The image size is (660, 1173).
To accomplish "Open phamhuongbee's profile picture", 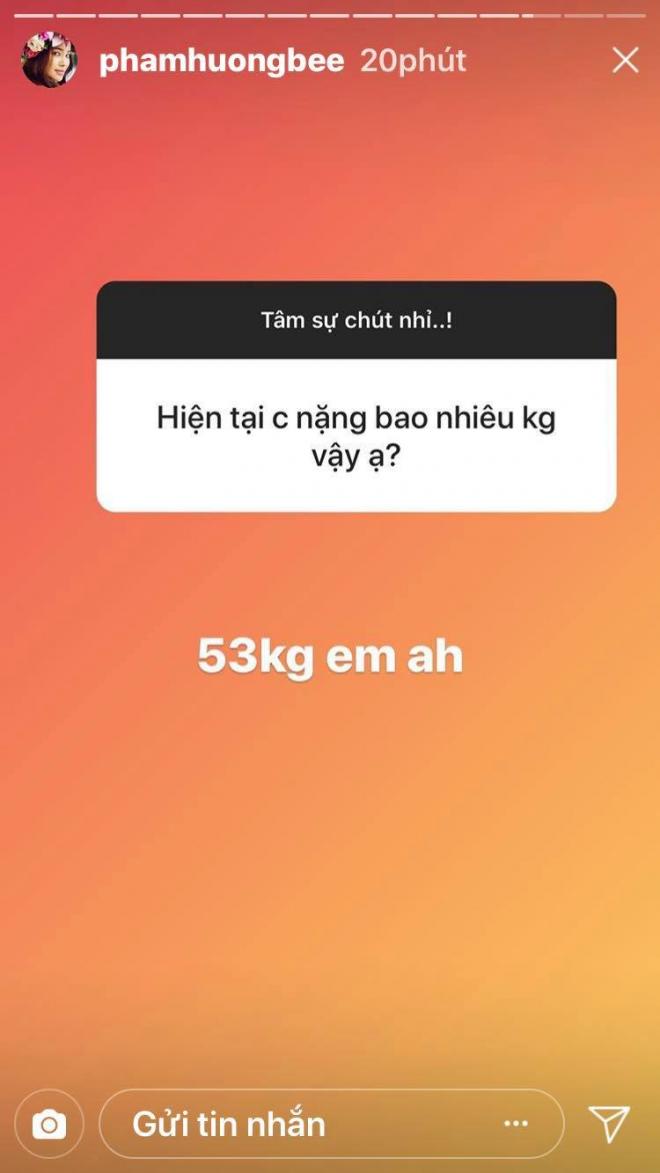I will pyautogui.click(x=49, y=60).
